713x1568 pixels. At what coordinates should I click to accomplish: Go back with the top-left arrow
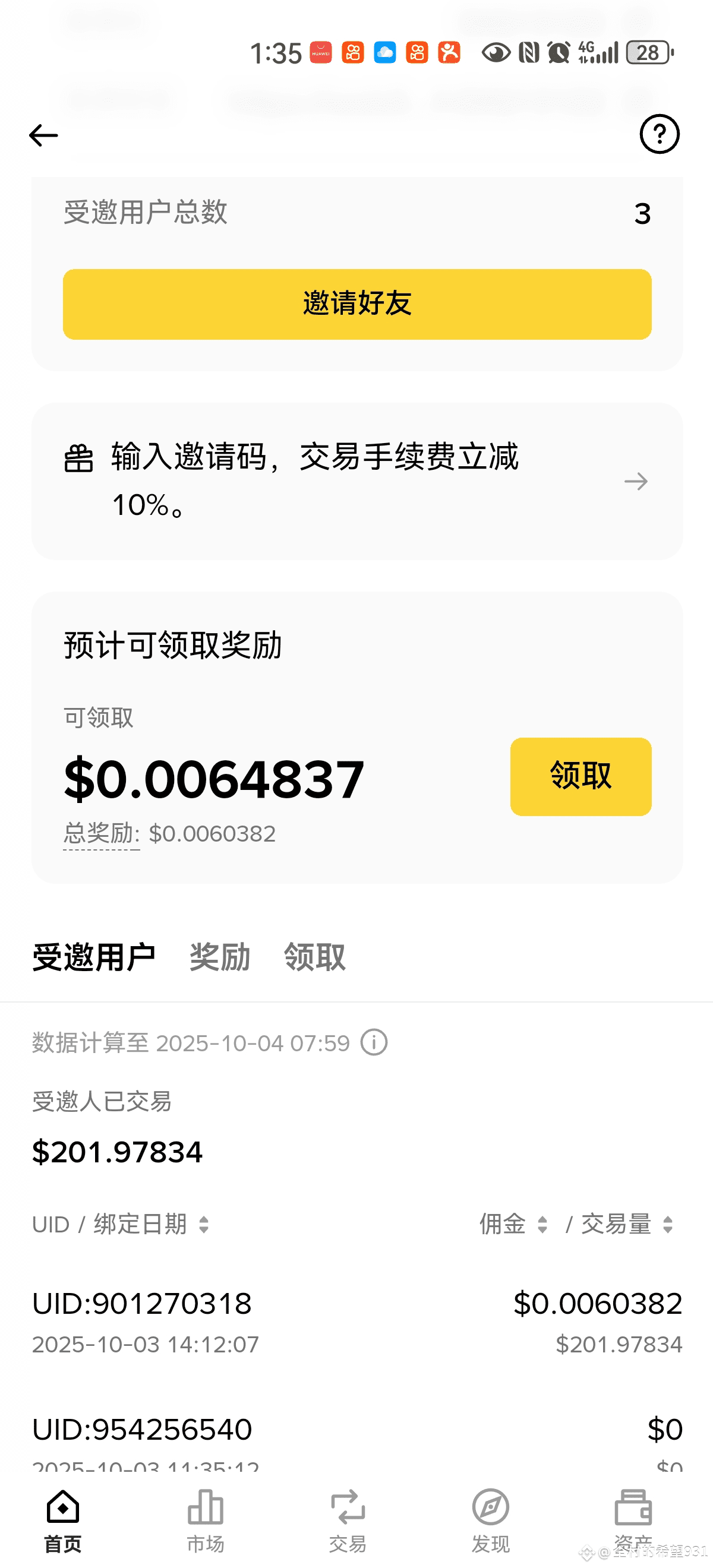(43, 135)
